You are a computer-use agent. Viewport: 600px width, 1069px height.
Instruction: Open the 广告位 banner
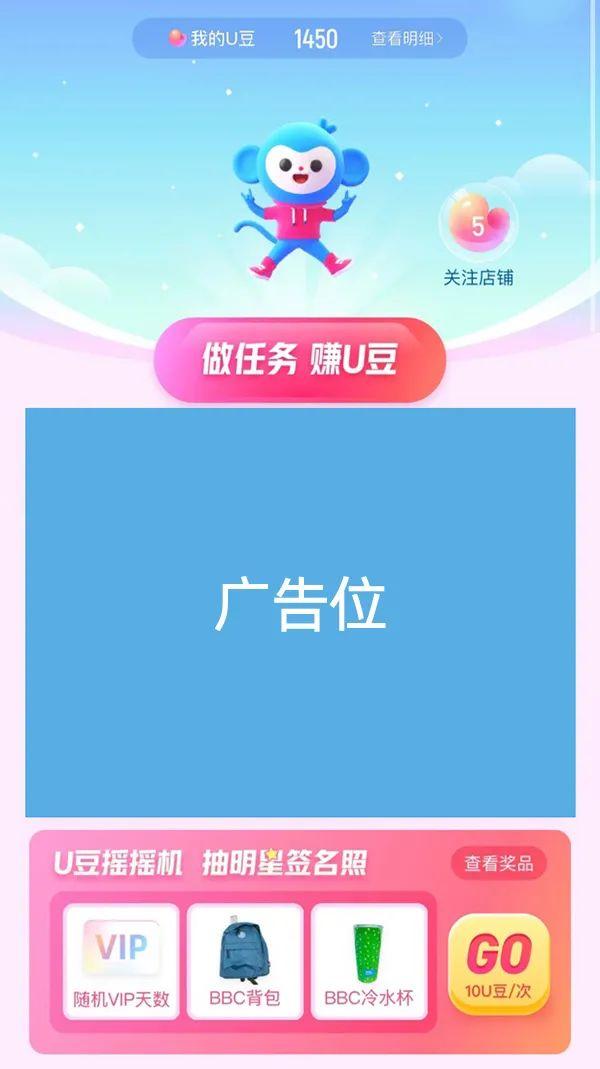pos(300,612)
